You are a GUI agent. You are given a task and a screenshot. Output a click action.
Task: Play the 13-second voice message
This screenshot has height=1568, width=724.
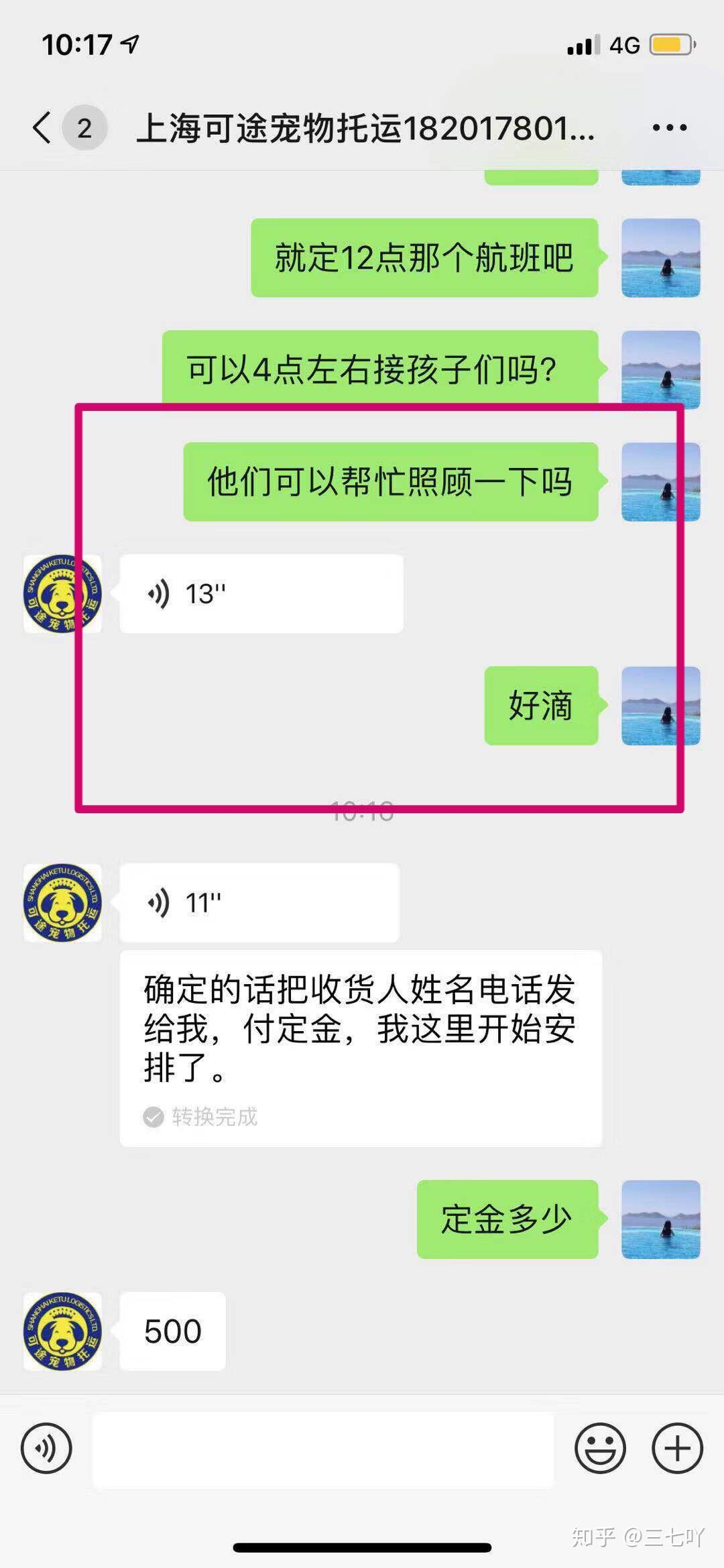point(261,594)
